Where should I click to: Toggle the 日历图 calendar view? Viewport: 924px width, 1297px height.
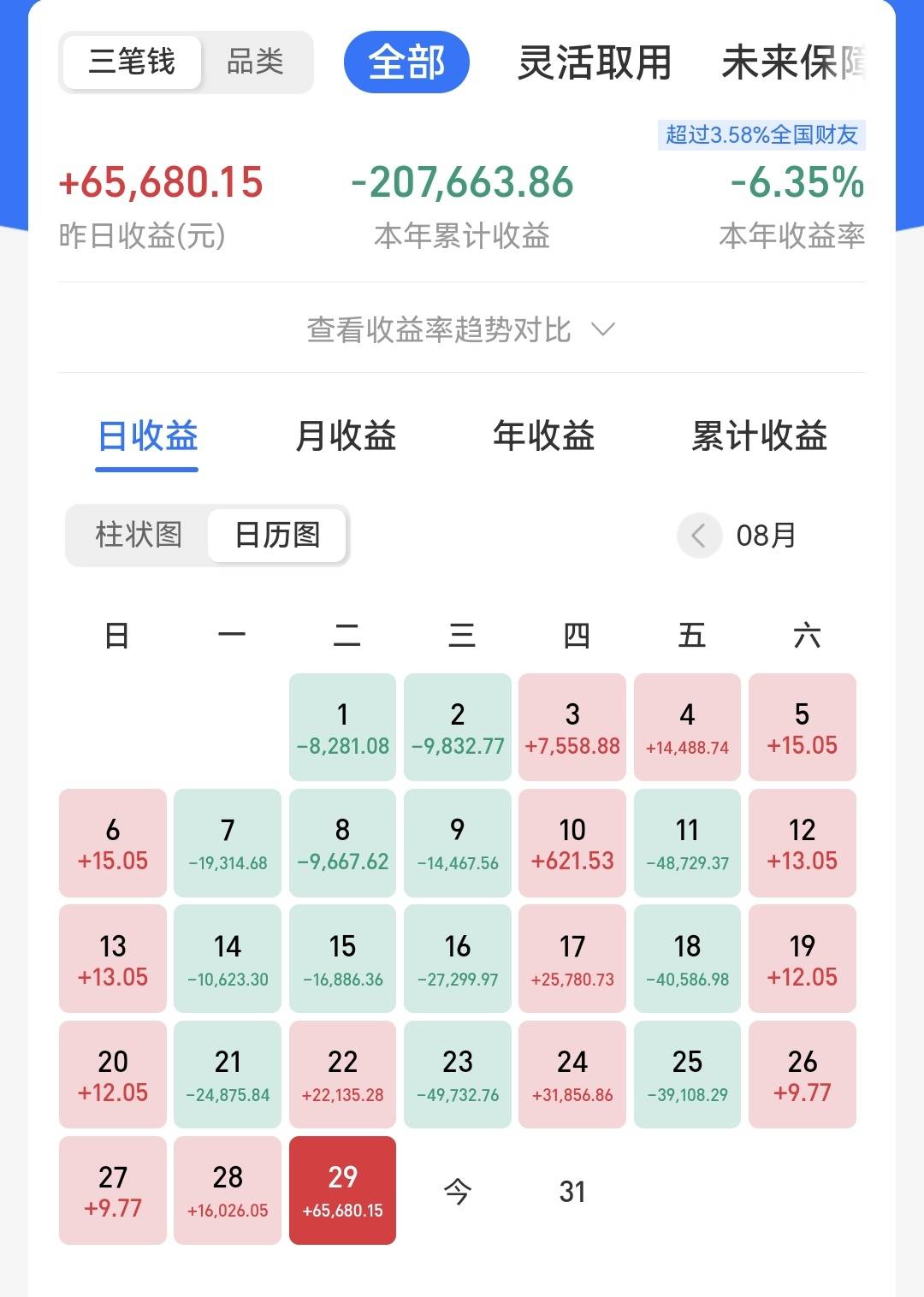[276, 536]
